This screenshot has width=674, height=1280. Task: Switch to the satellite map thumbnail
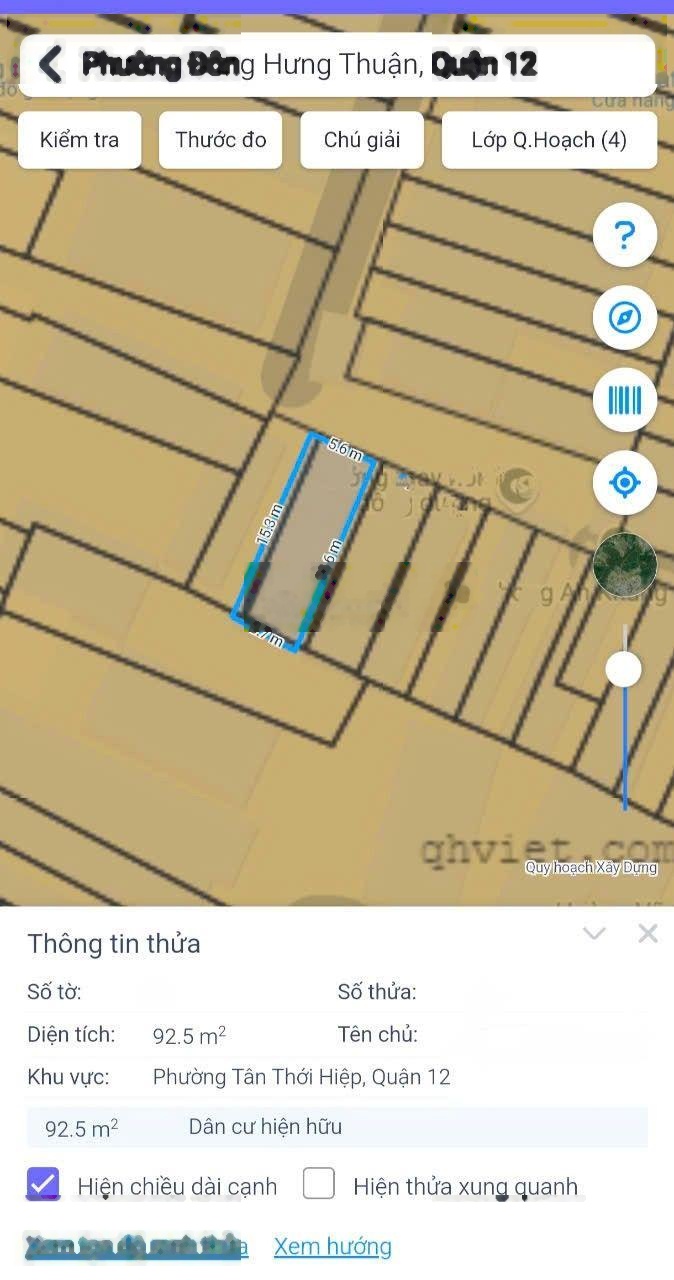click(625, 565)
